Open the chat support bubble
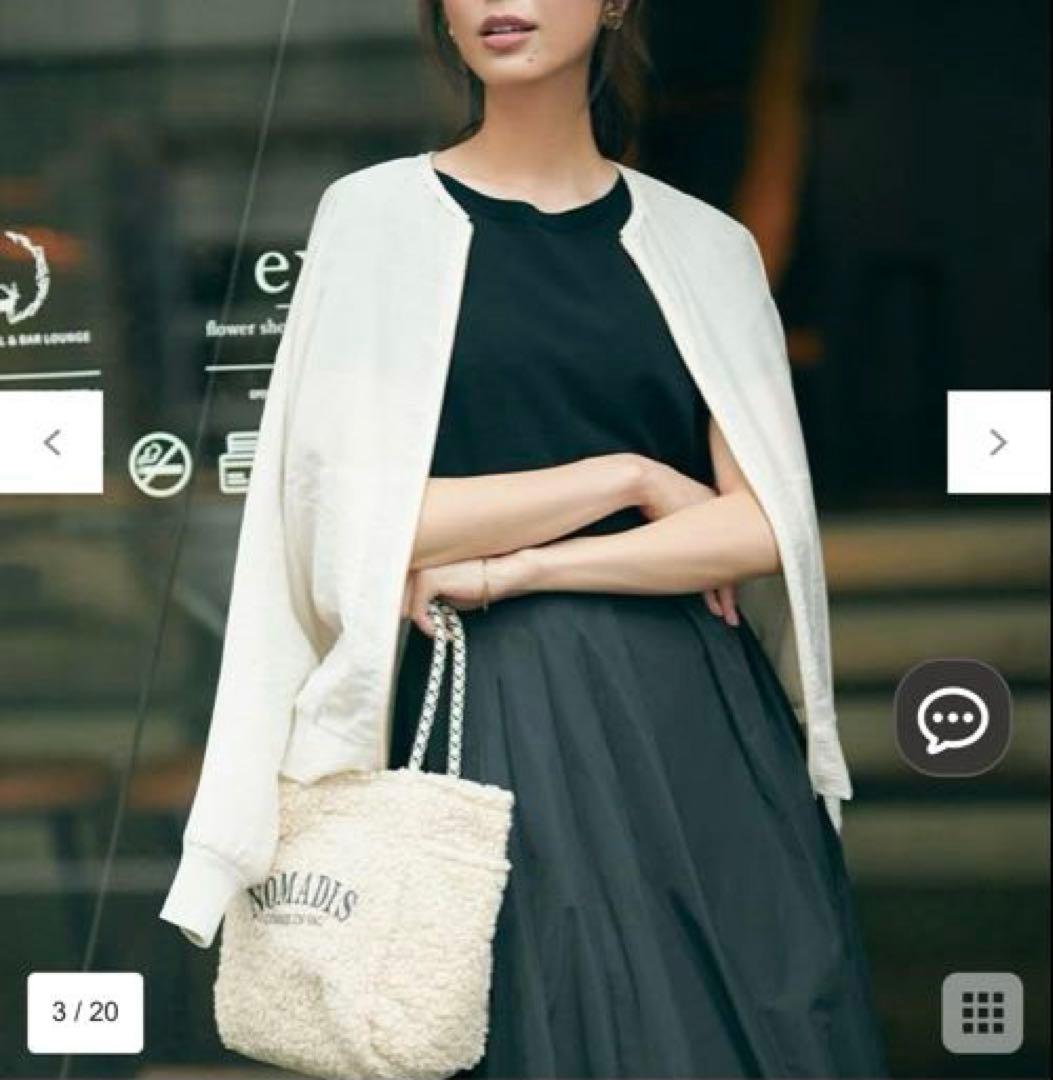 [x=952, y=718]
